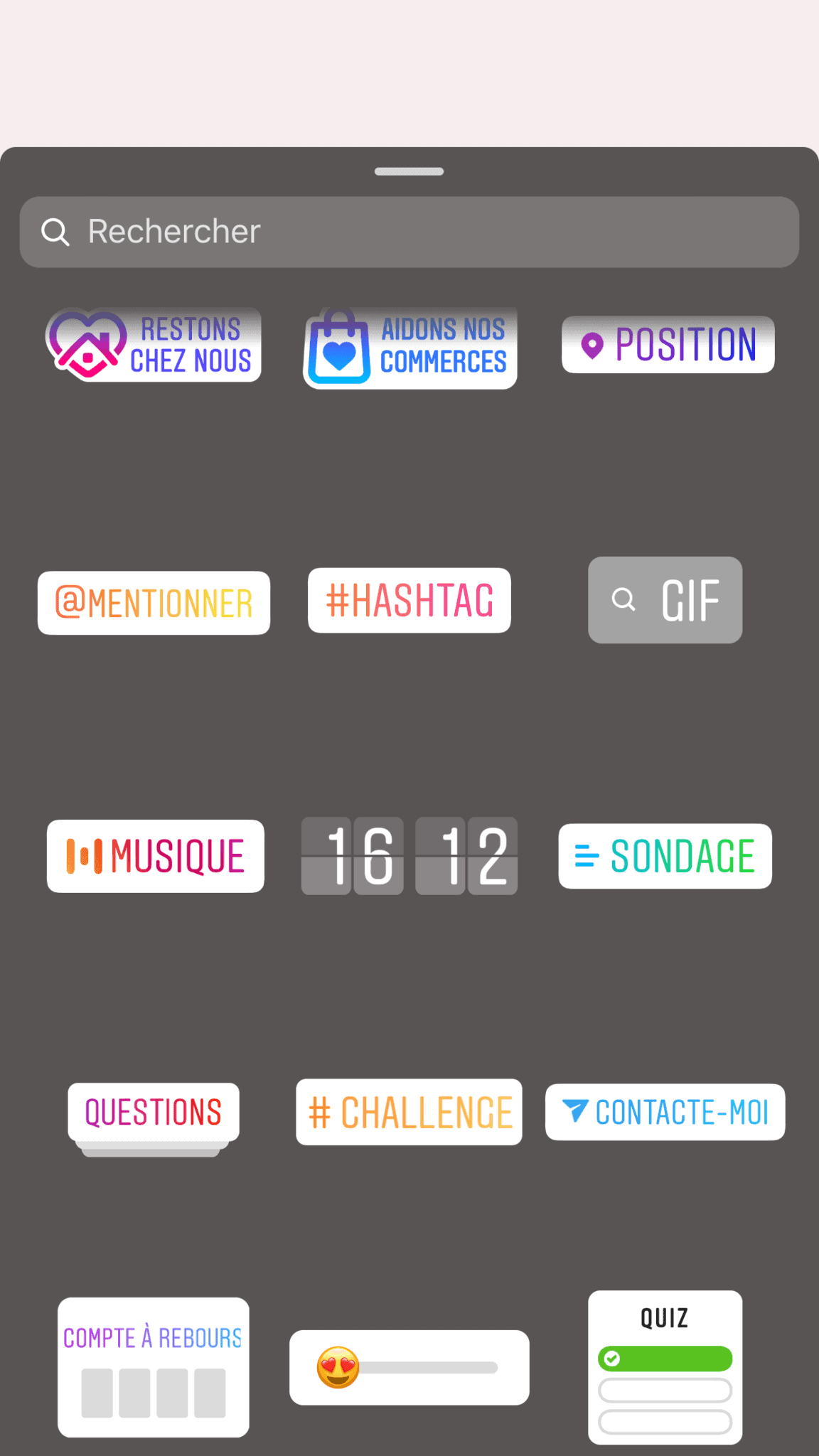Choose the heart-eyes emoji slider sticker
This screenshot has height=1456, width=819.
point(409,1367)
